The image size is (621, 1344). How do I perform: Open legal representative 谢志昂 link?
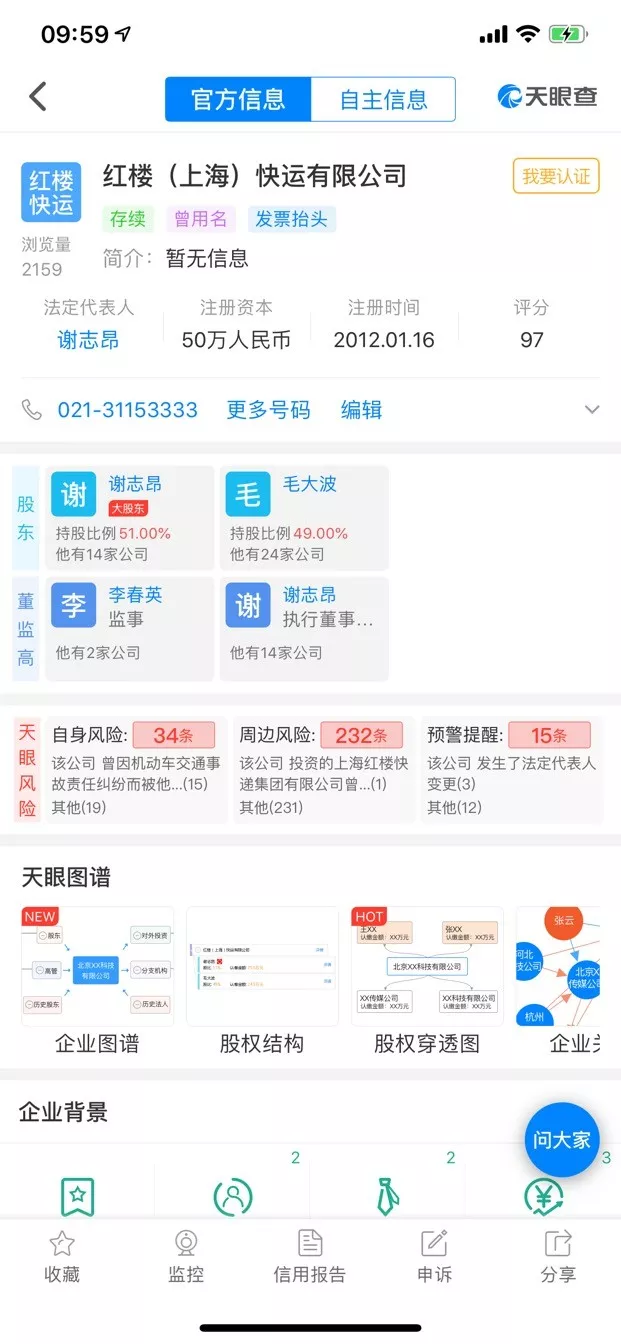tap(88, 340)
